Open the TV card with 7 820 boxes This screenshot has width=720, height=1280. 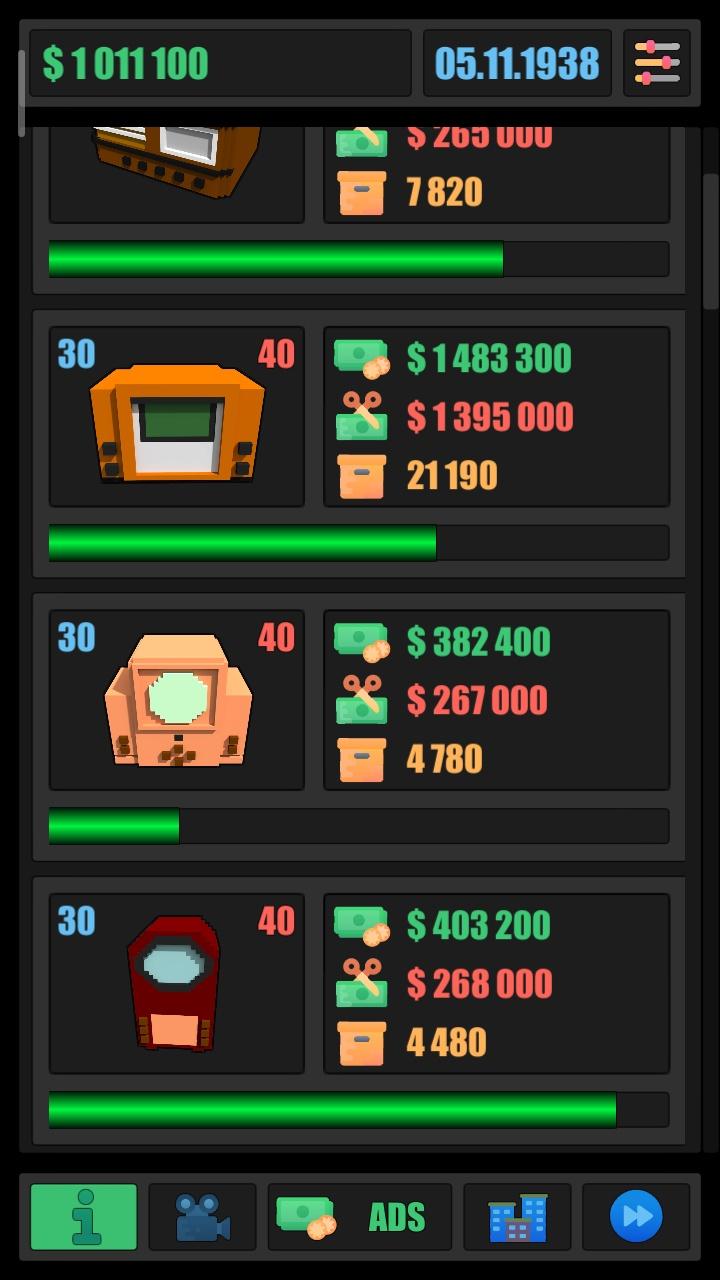(359, 210)
